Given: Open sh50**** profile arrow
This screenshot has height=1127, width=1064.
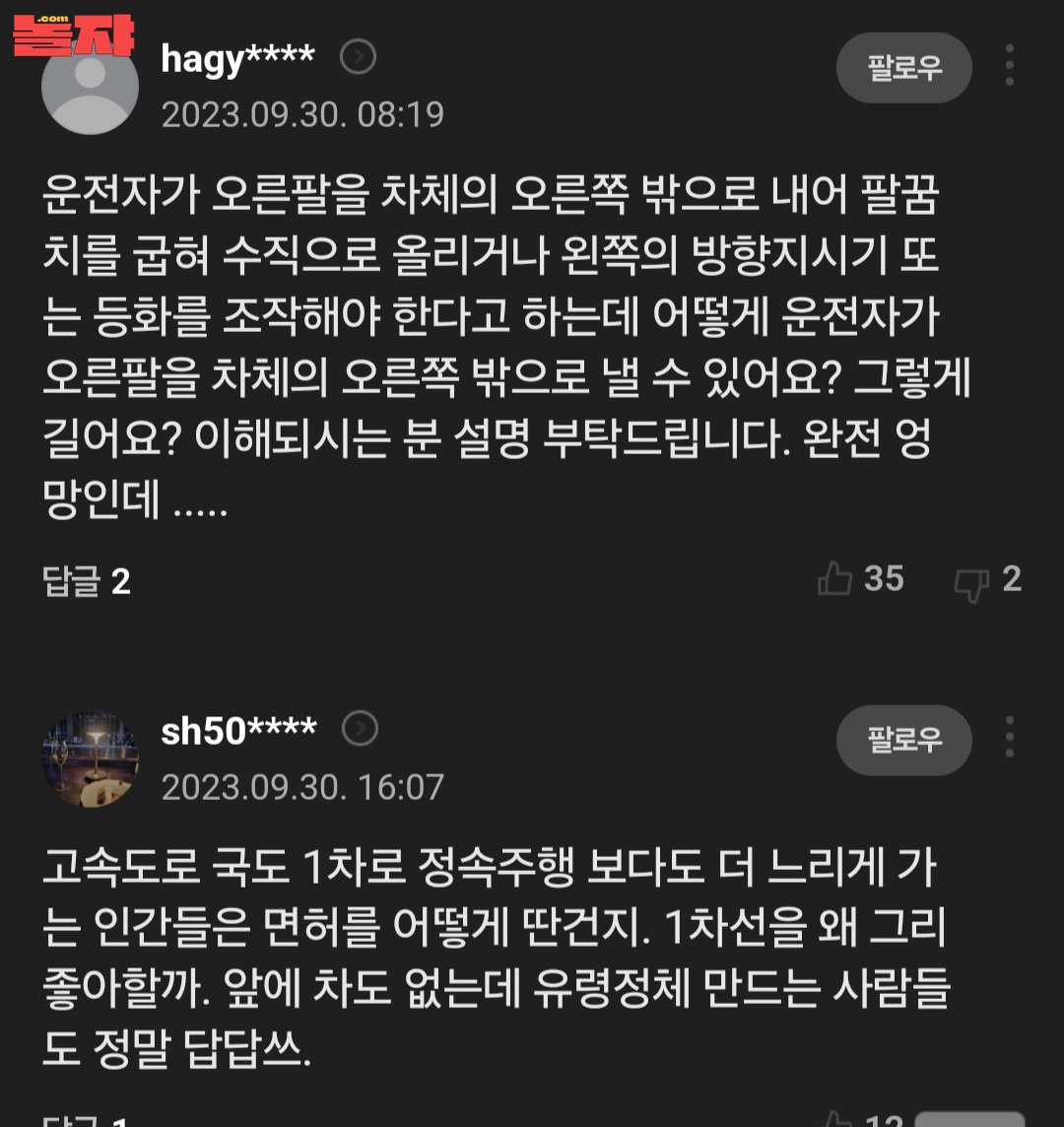Looking at the screenshot, I should point(360,729).
